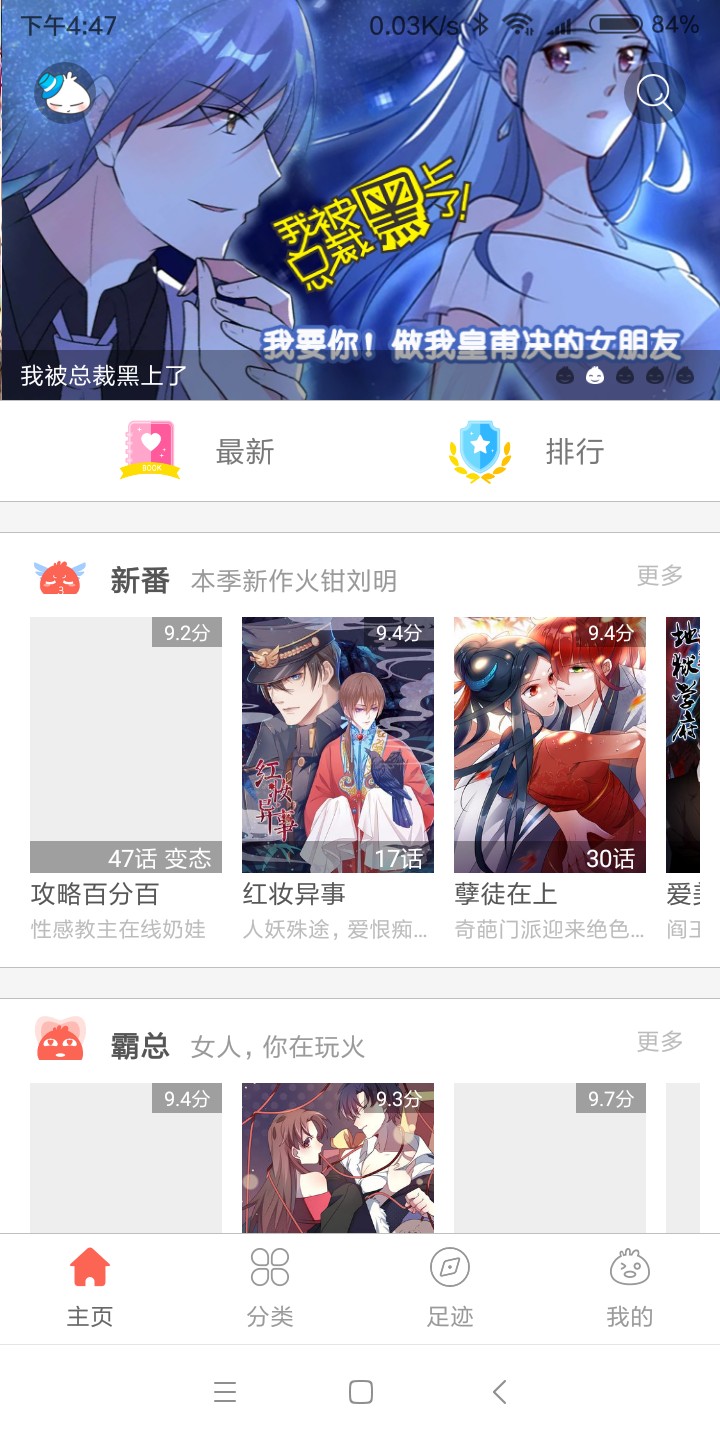Go back with the system back button

(x=500, y=1392)
